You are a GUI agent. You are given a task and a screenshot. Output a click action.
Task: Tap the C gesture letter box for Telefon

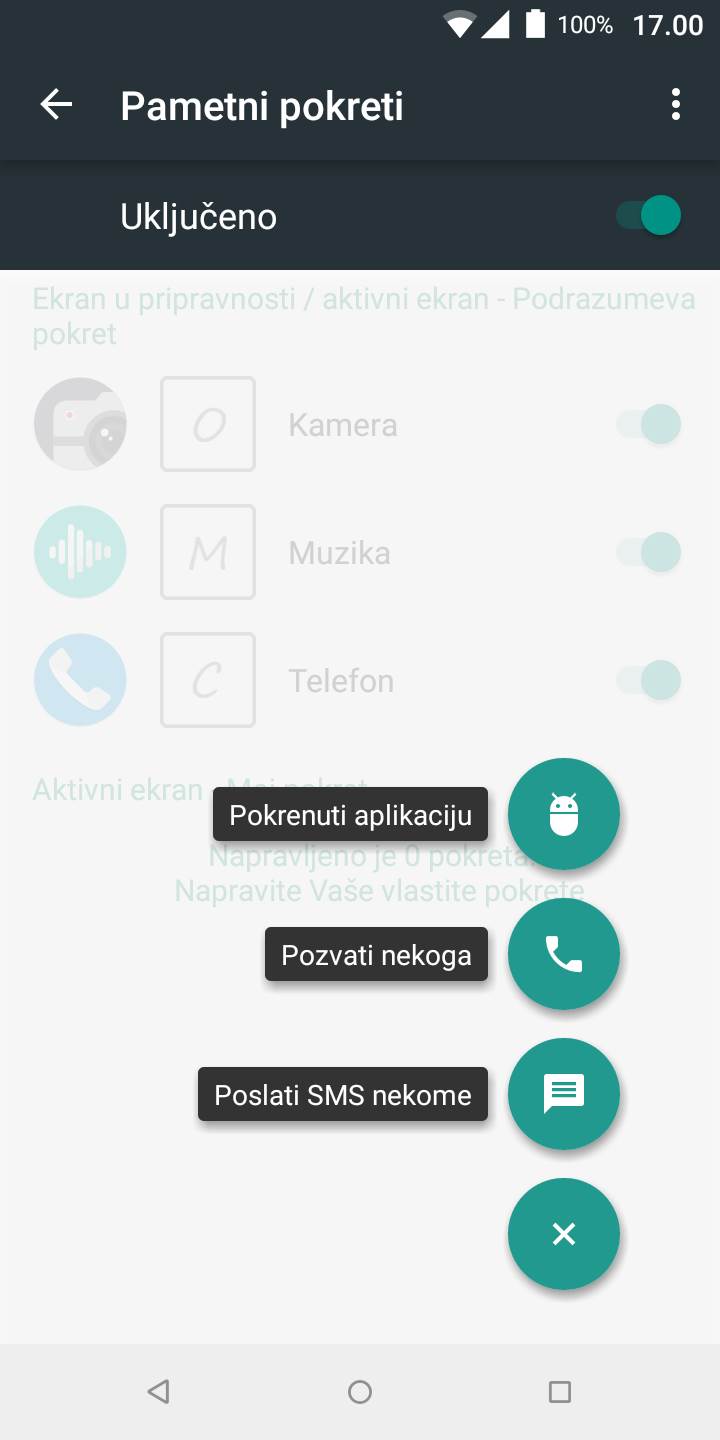tap(207, 680)
